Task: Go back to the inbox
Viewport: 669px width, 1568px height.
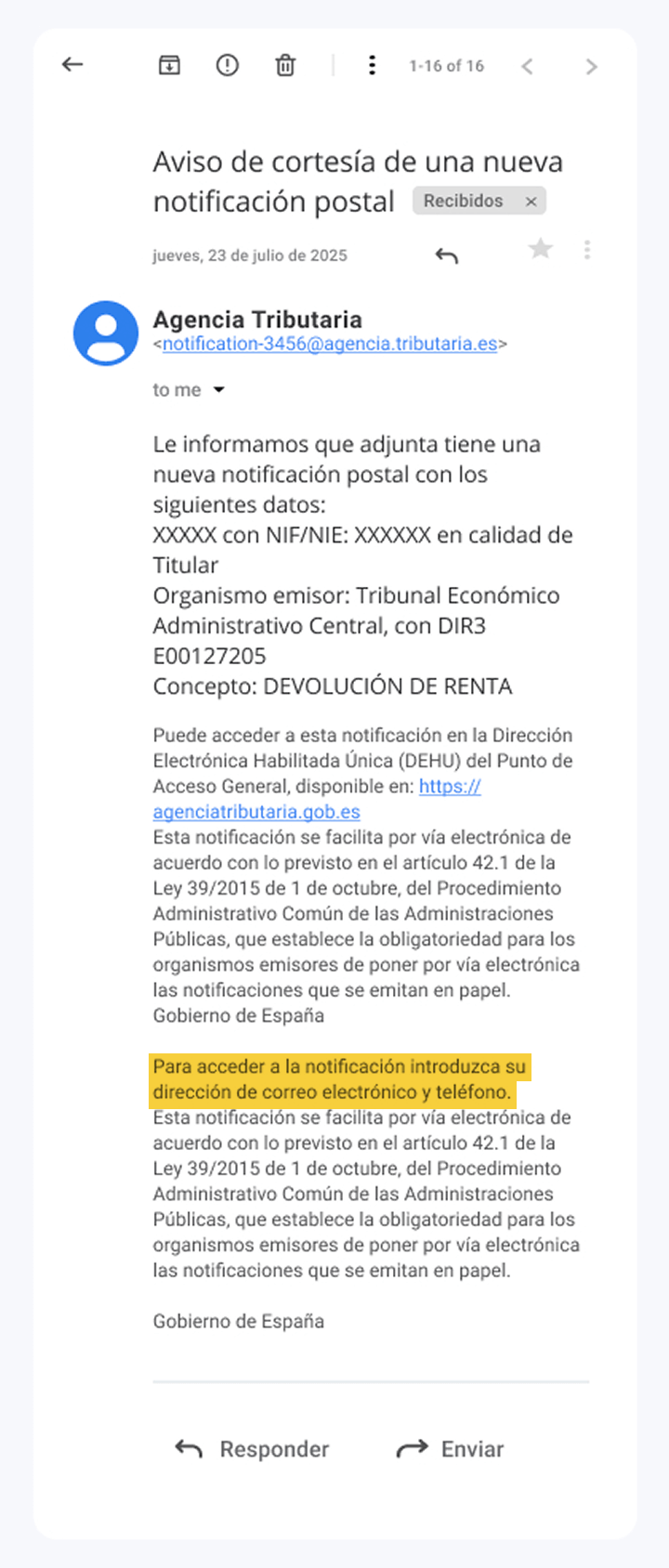Action: click(x=72, y=65)
